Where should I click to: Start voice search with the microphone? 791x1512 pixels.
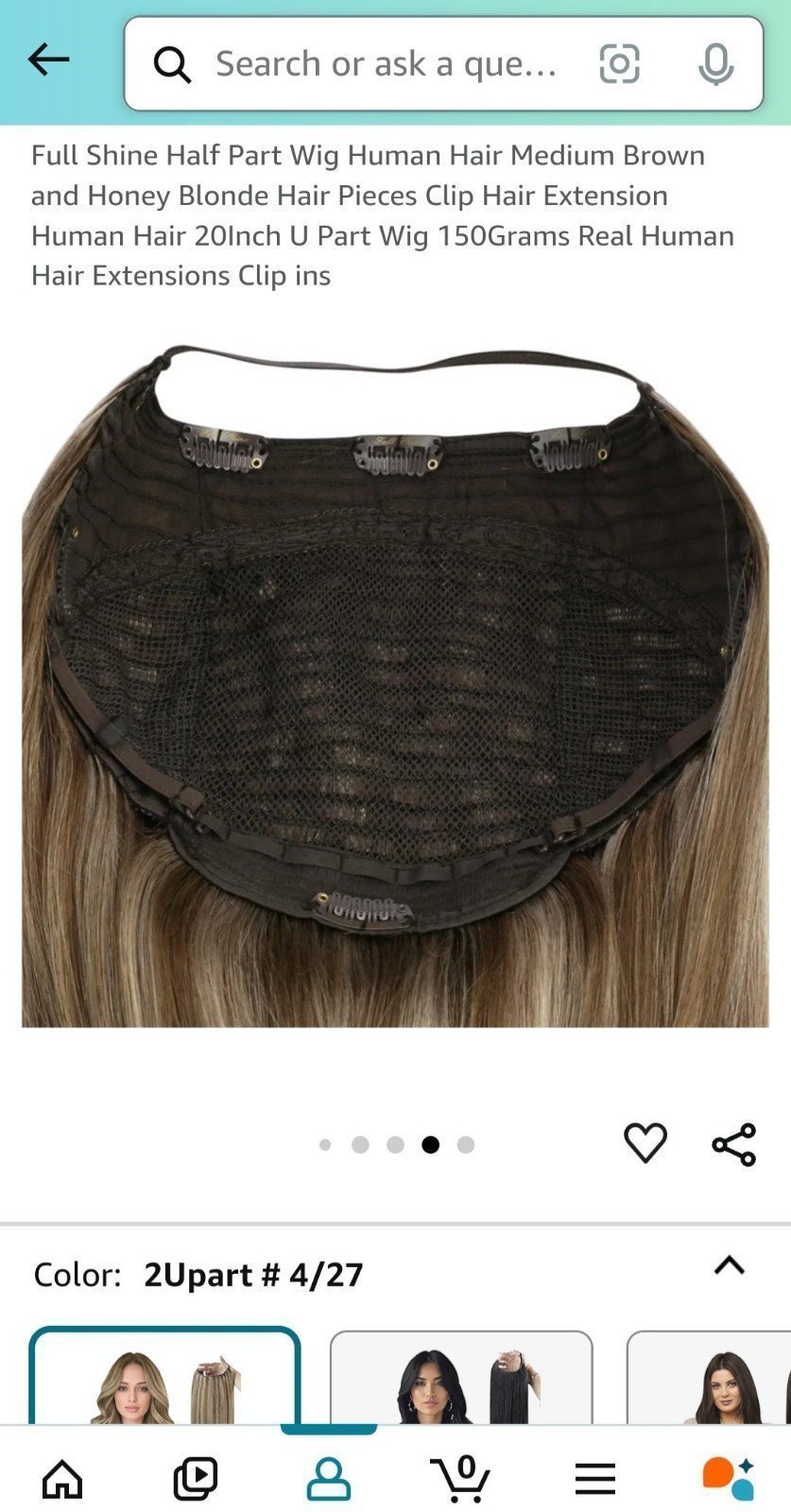(715, 63)
